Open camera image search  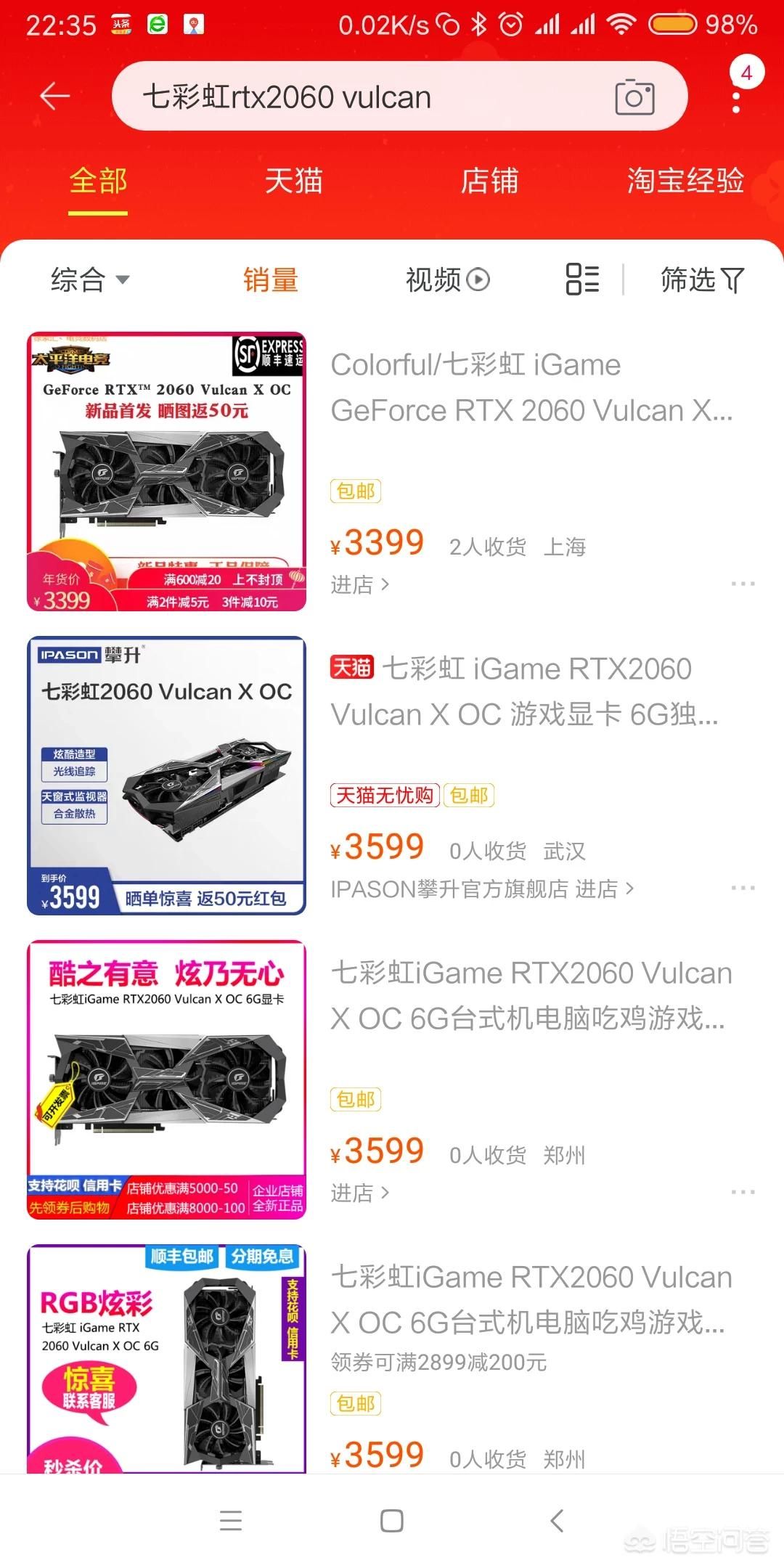[634, 97]
